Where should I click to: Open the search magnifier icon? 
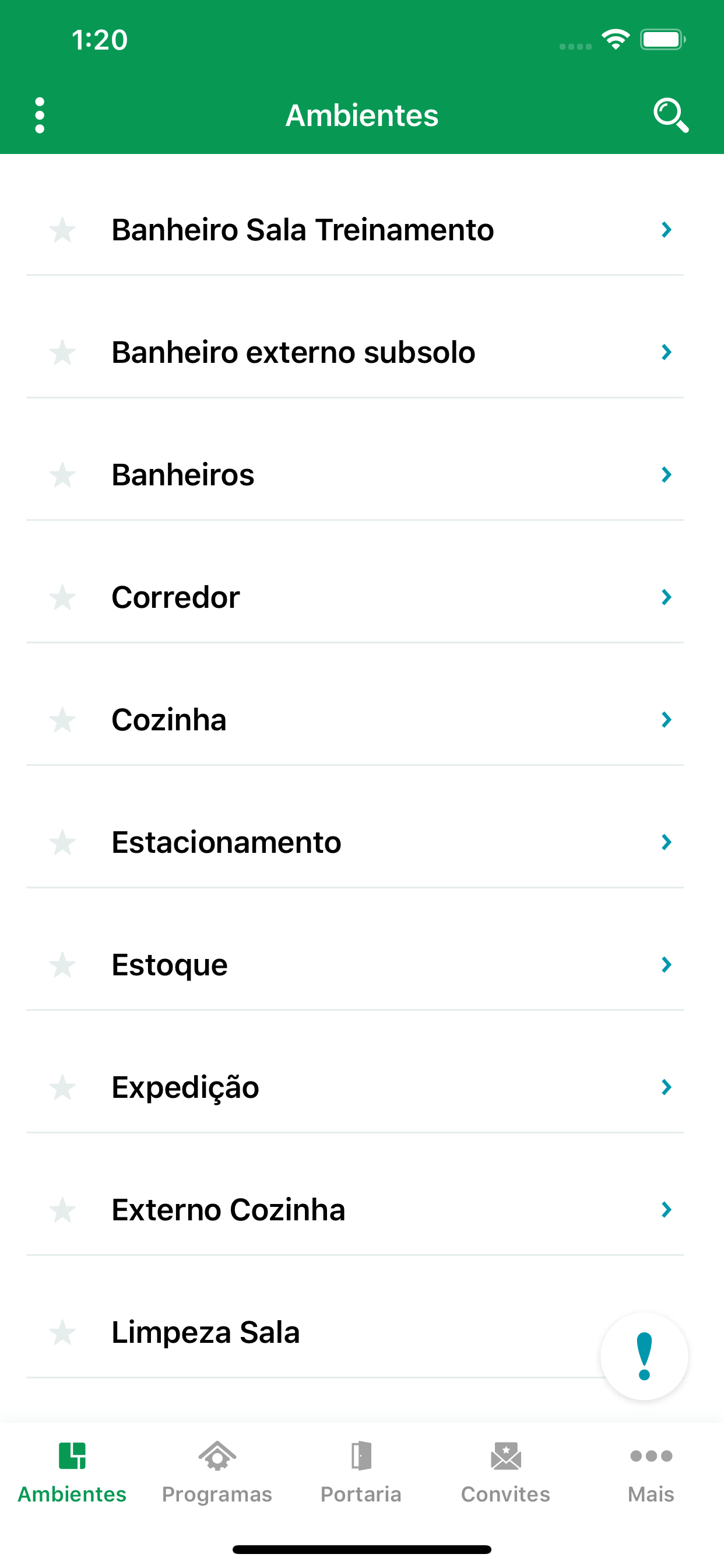670,115
